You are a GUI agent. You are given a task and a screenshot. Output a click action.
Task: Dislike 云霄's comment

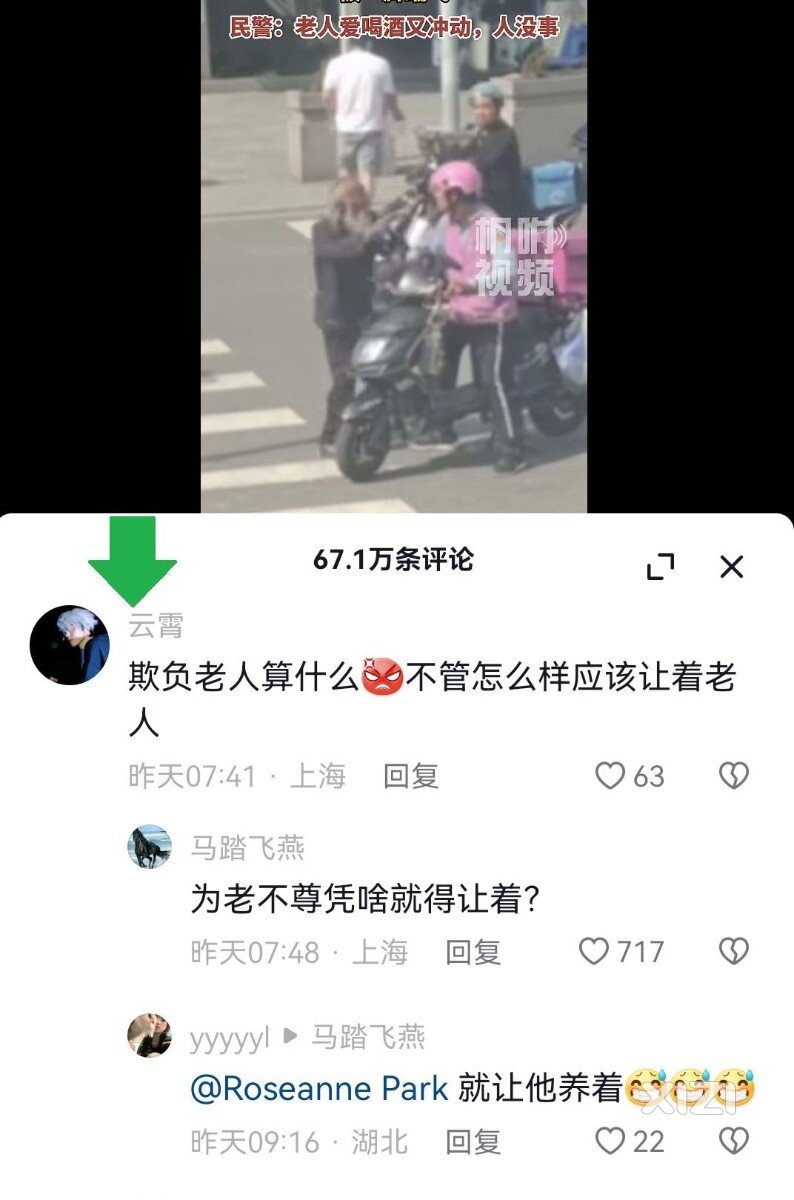(x=734, y=776)
